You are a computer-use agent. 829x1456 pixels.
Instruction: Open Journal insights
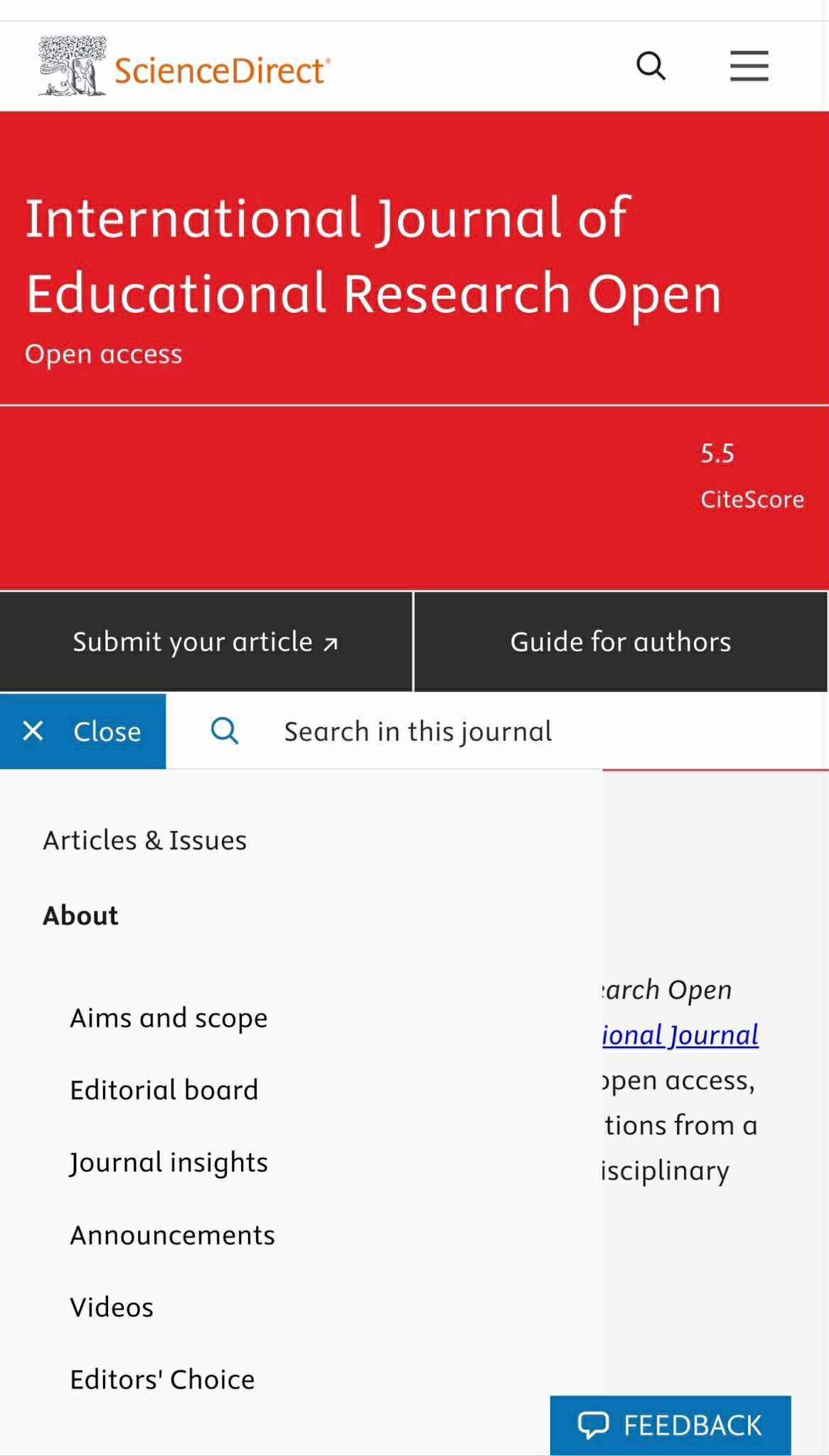(x=169, y=1162)
